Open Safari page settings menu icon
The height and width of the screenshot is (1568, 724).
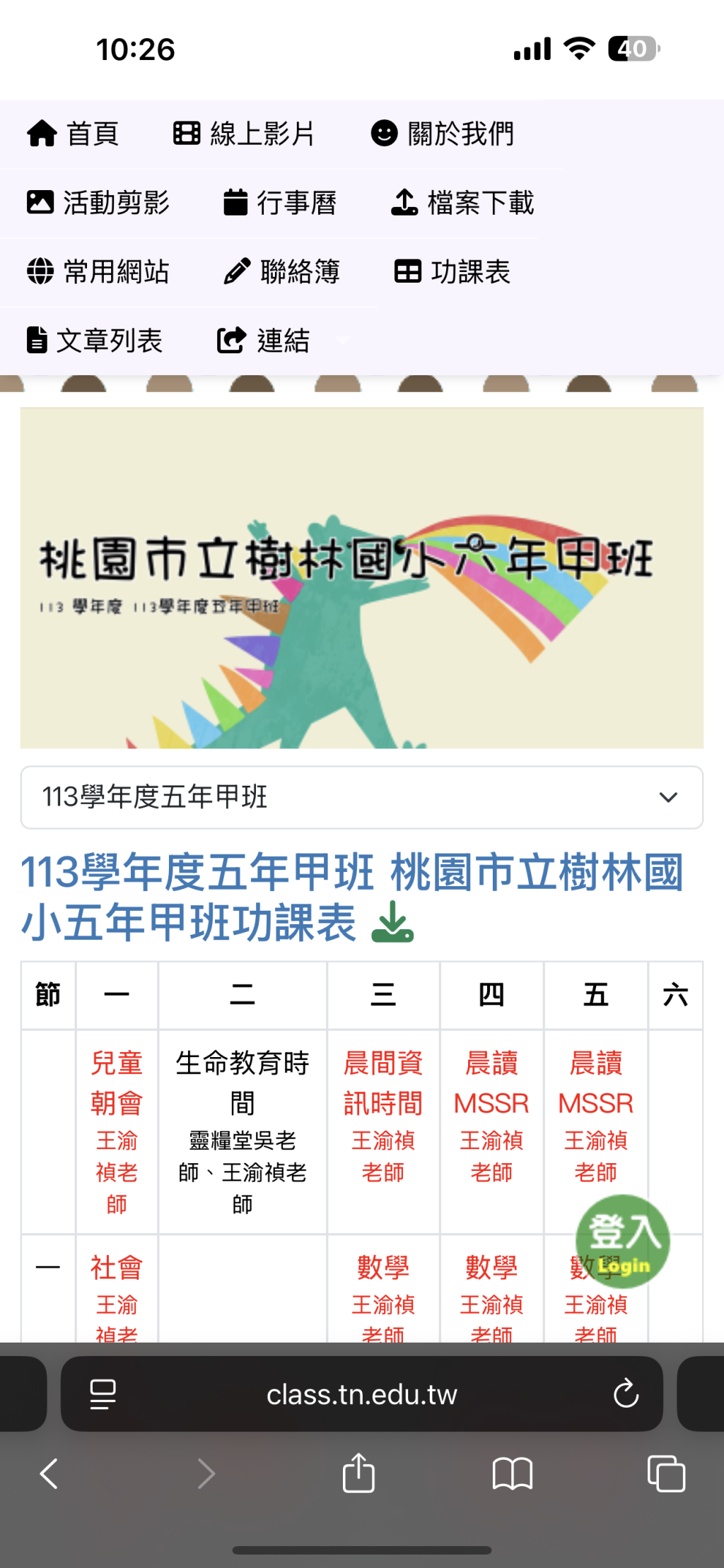(103, 1393)
